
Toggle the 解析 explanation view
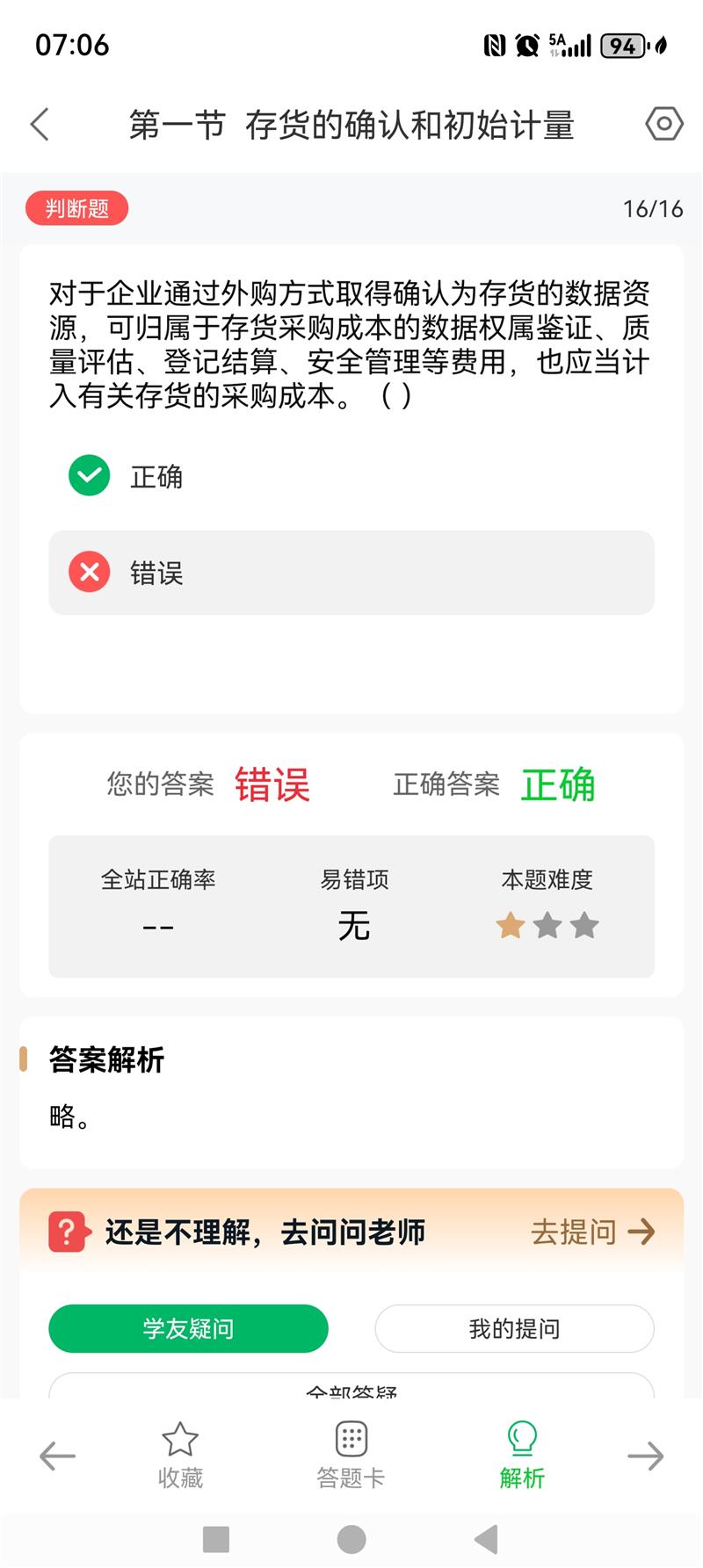click(x=522, y=1456)
